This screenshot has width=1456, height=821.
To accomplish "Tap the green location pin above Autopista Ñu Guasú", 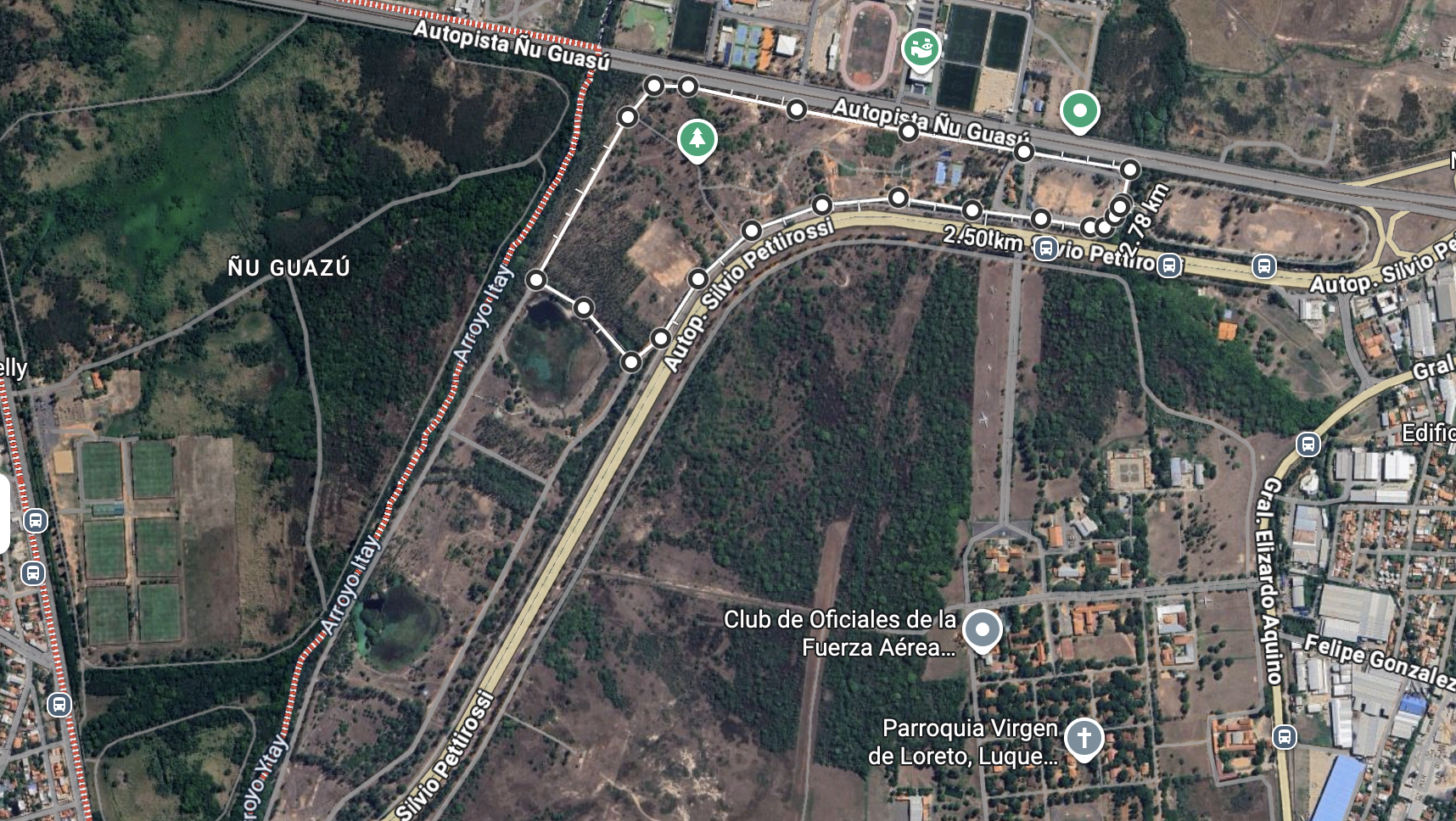I will [1079, 111].
